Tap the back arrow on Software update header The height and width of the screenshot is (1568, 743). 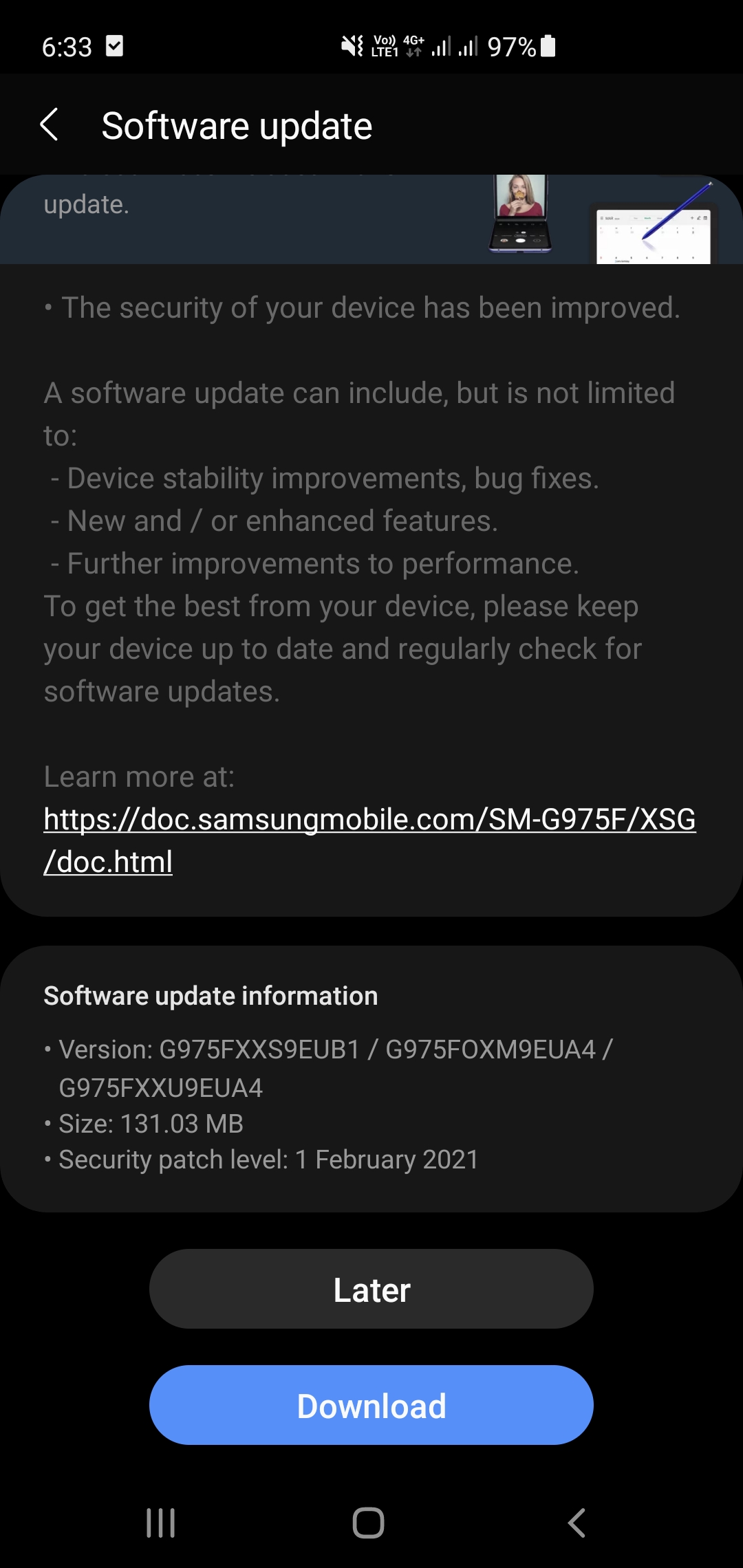50,125
